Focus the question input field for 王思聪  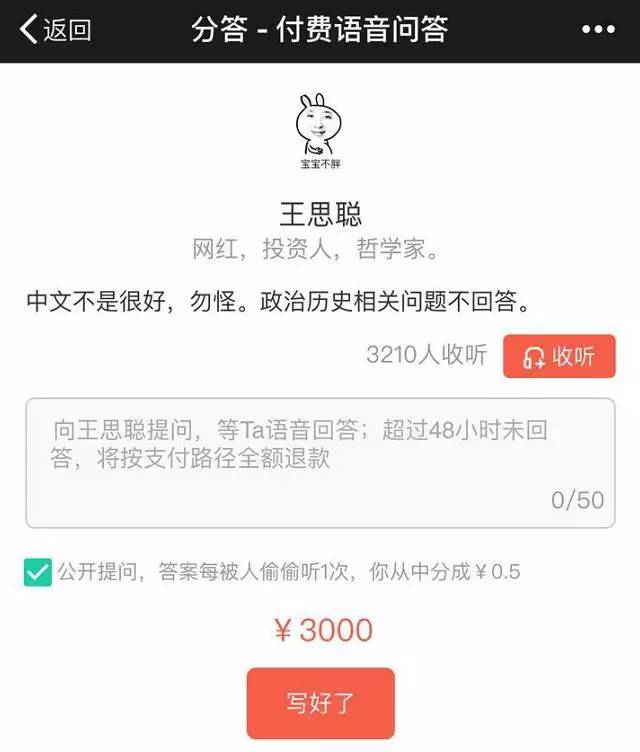320,462
